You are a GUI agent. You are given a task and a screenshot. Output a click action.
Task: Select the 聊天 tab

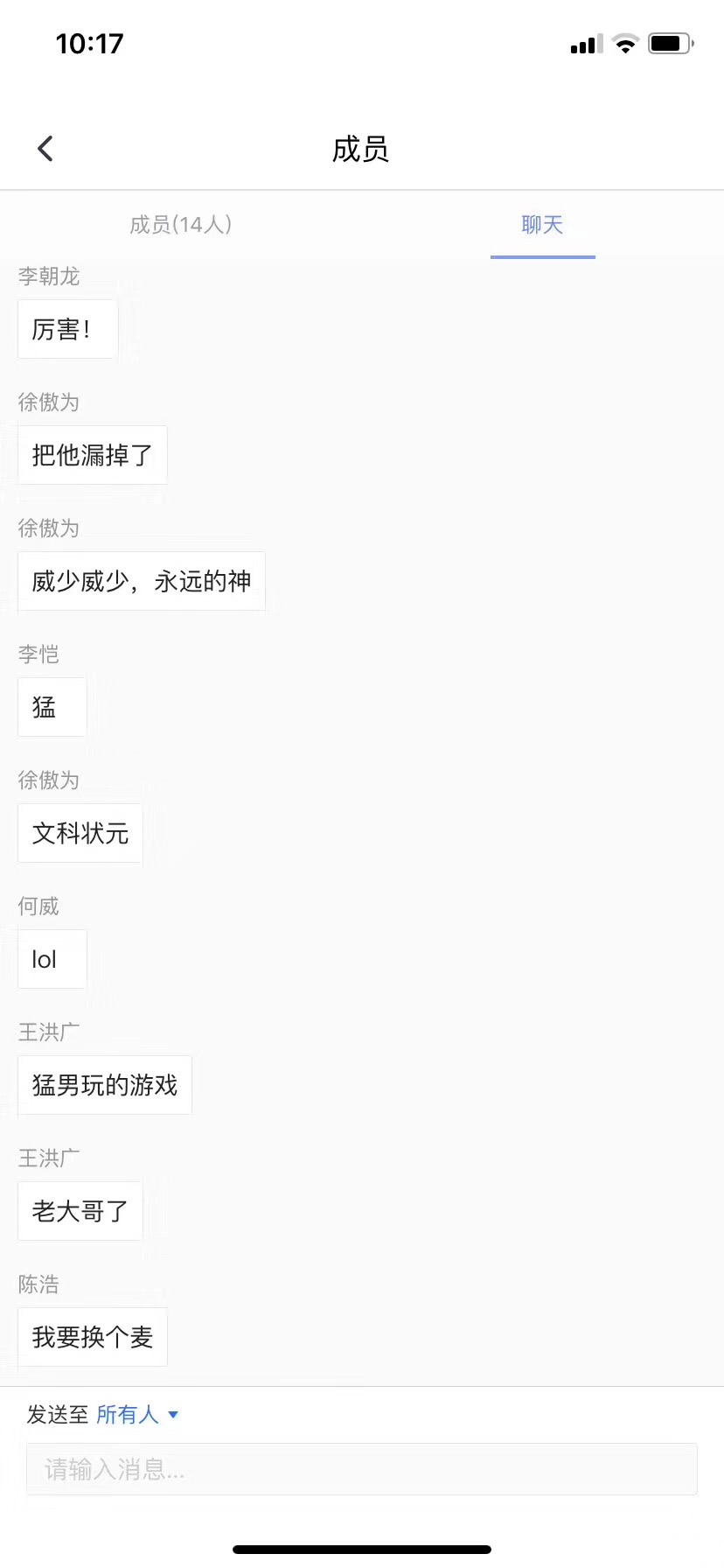click(542, 225)
